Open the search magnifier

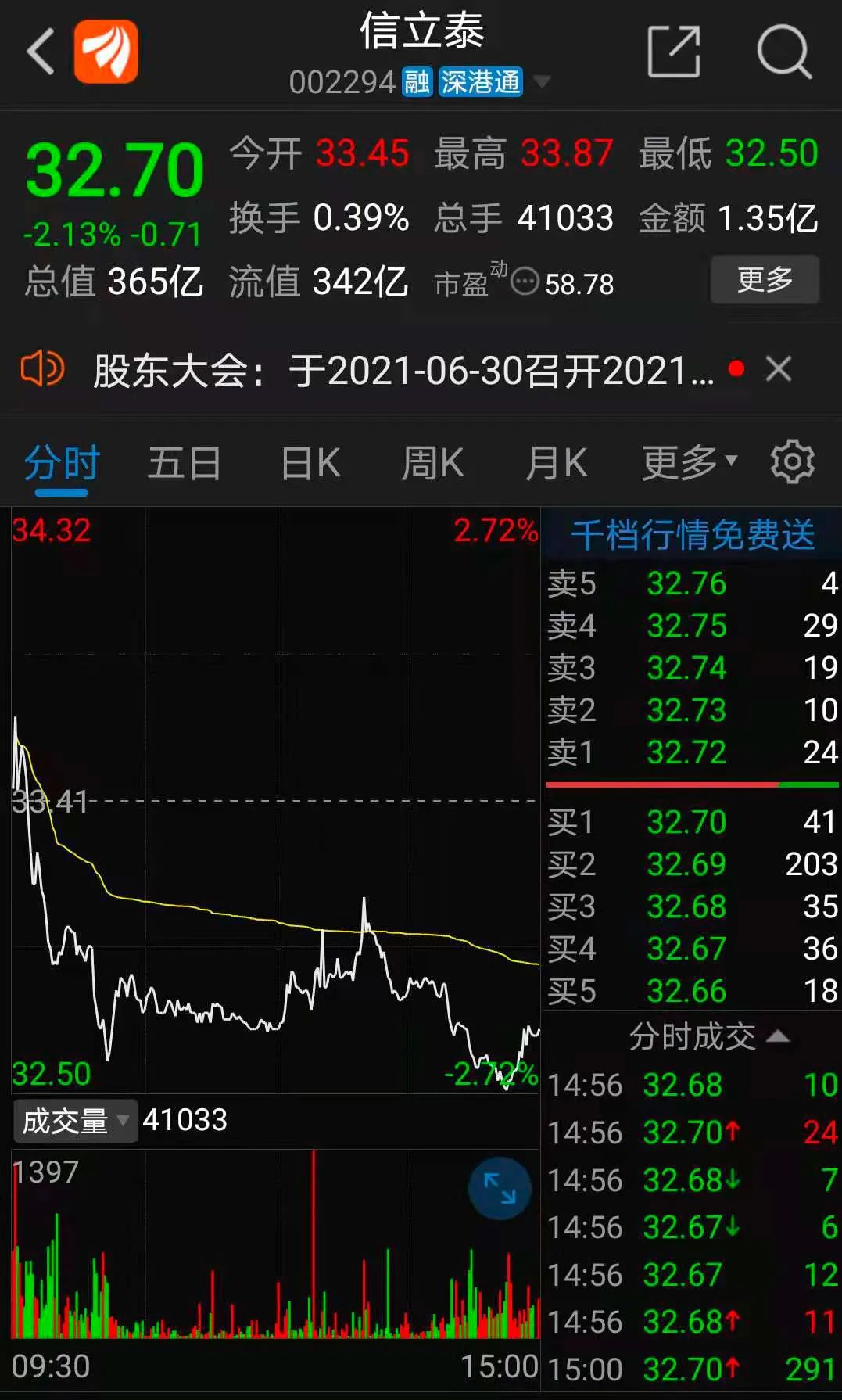click(x=784, y=52)
